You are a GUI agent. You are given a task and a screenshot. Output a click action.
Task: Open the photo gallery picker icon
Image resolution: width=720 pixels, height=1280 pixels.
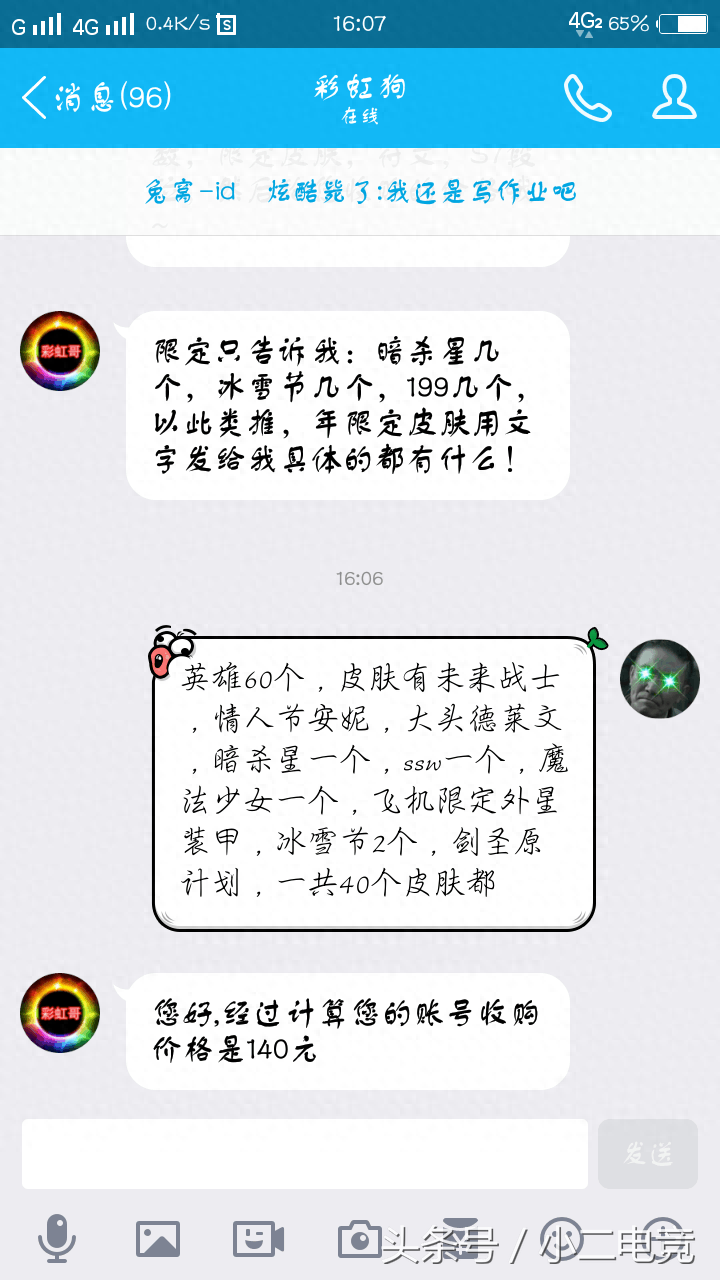pyautogui.click(x=158, y=1238)
